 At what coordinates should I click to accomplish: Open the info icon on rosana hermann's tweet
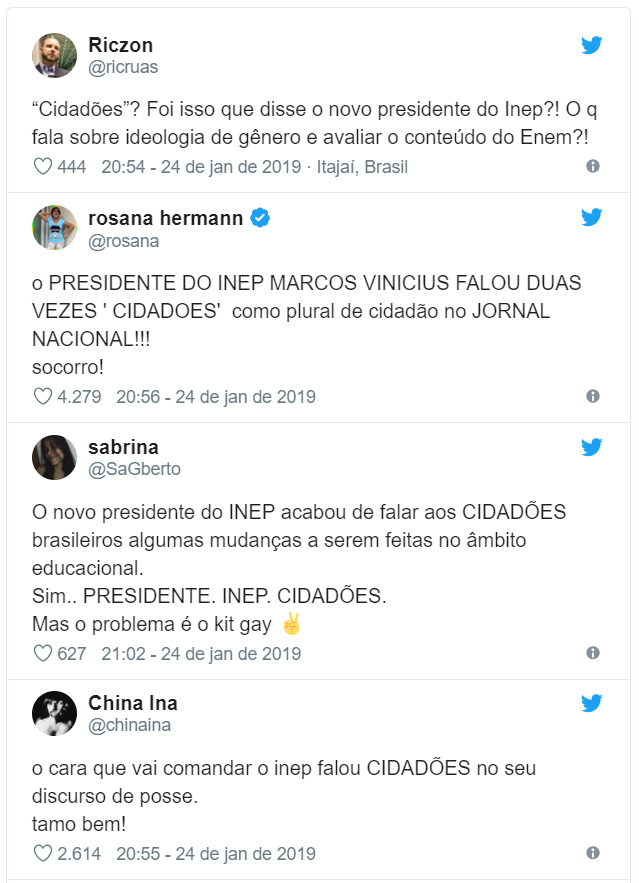(593, 396)
